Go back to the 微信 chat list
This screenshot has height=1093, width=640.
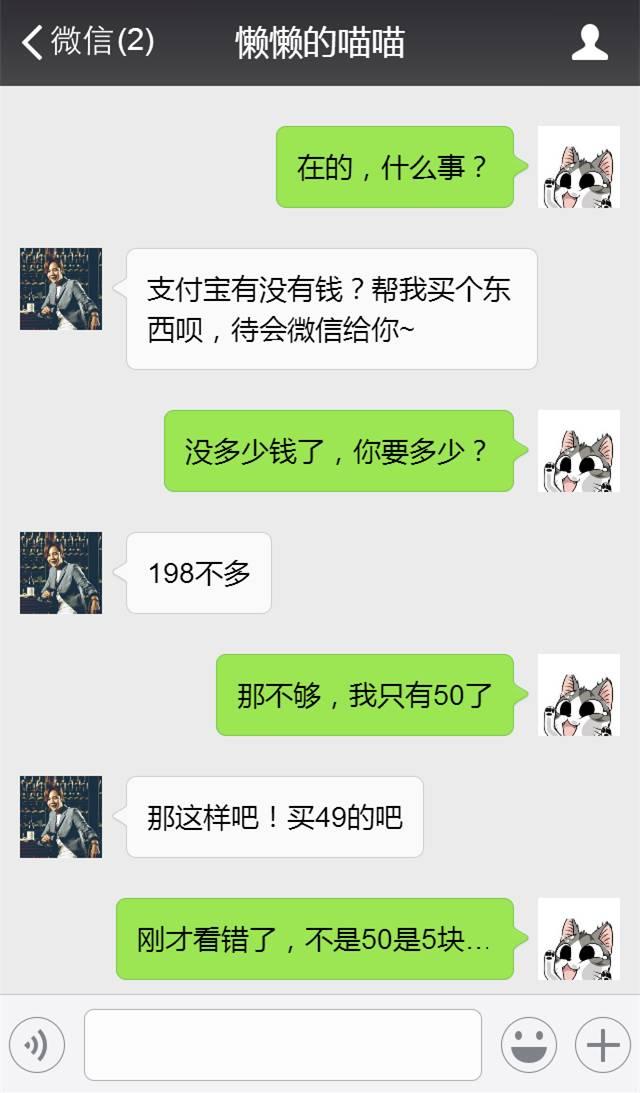[x=87, y=42]
